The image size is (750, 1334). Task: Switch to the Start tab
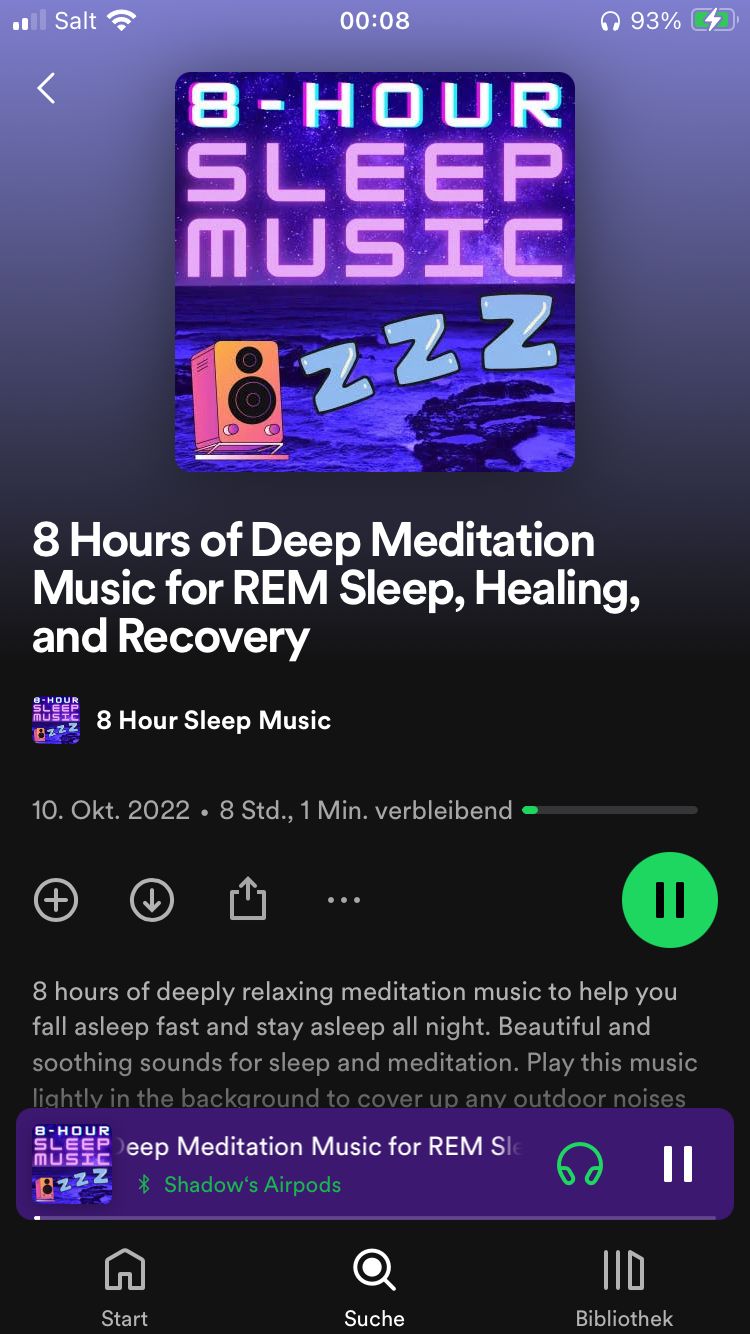point(125,1288)
